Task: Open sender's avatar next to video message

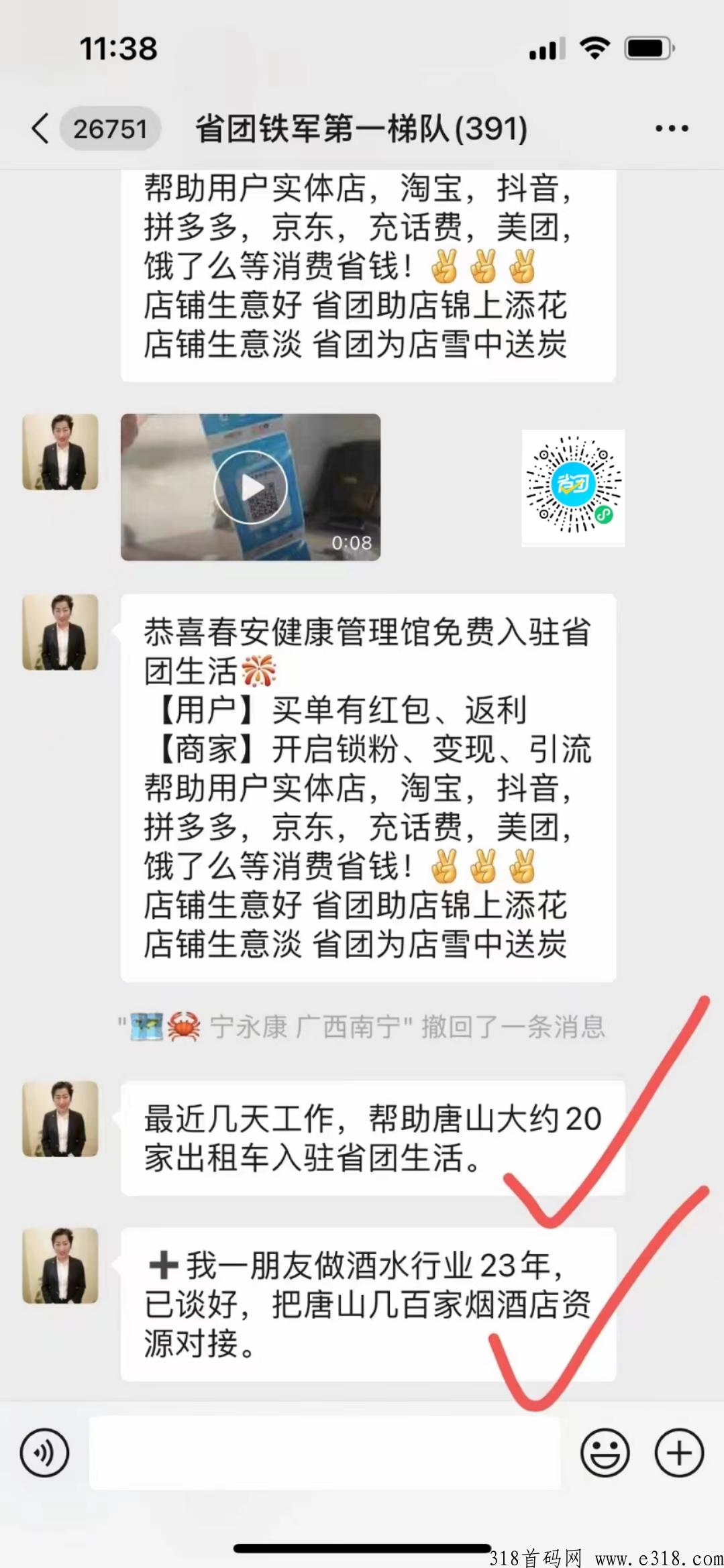Action: 60,451
